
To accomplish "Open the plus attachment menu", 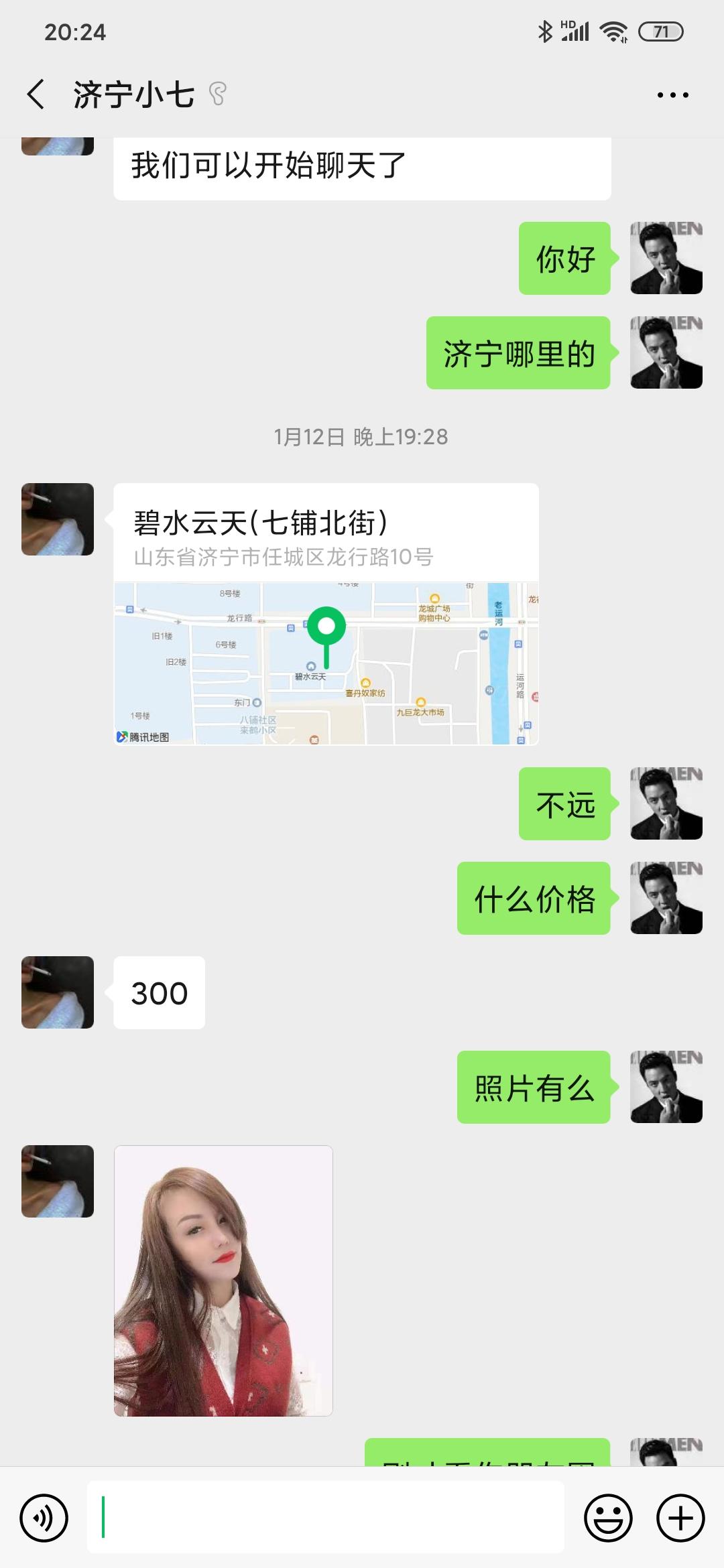I will 680,1518.
